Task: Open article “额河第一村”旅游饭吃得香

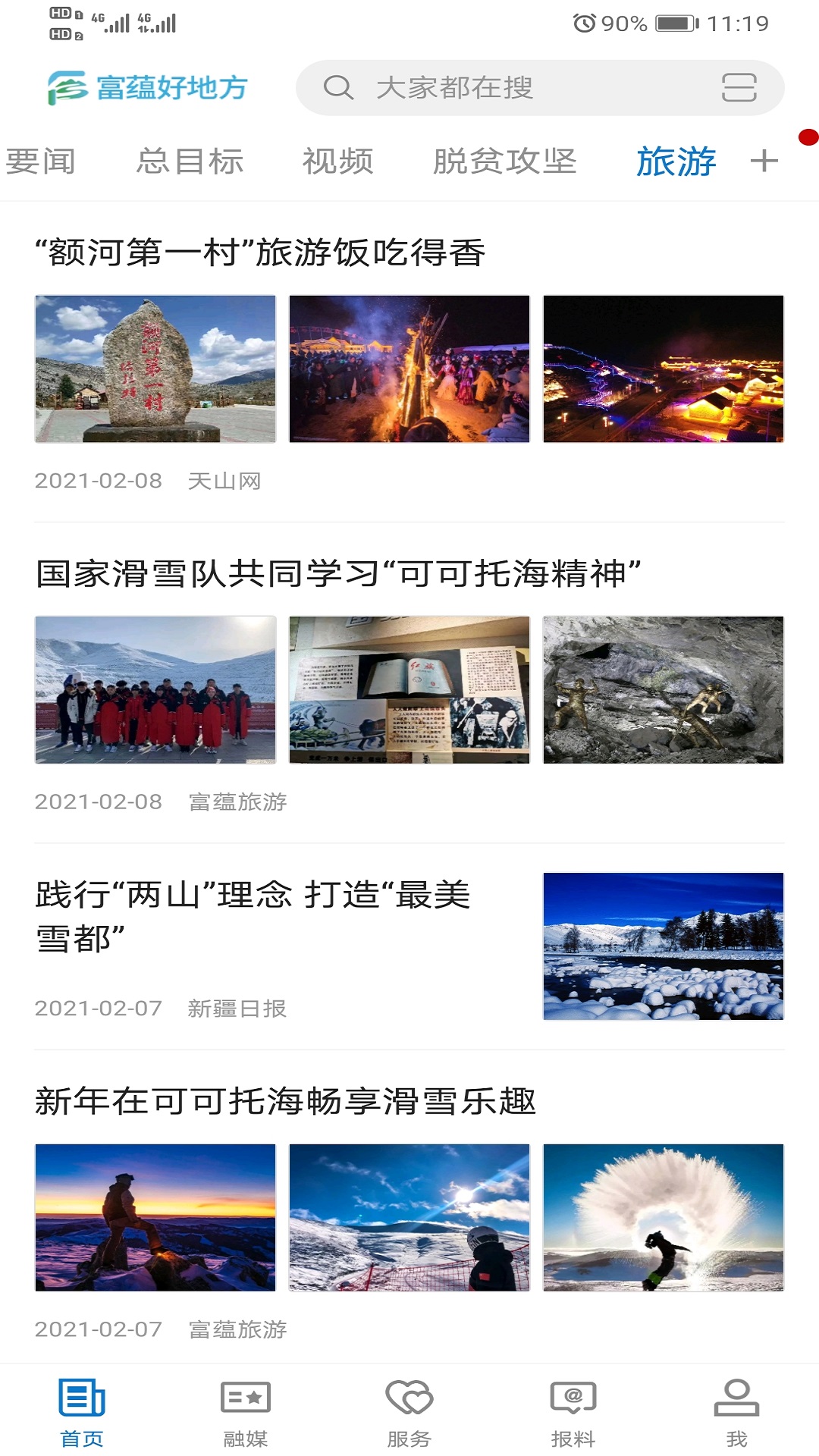Action: (x=260, y=253)
